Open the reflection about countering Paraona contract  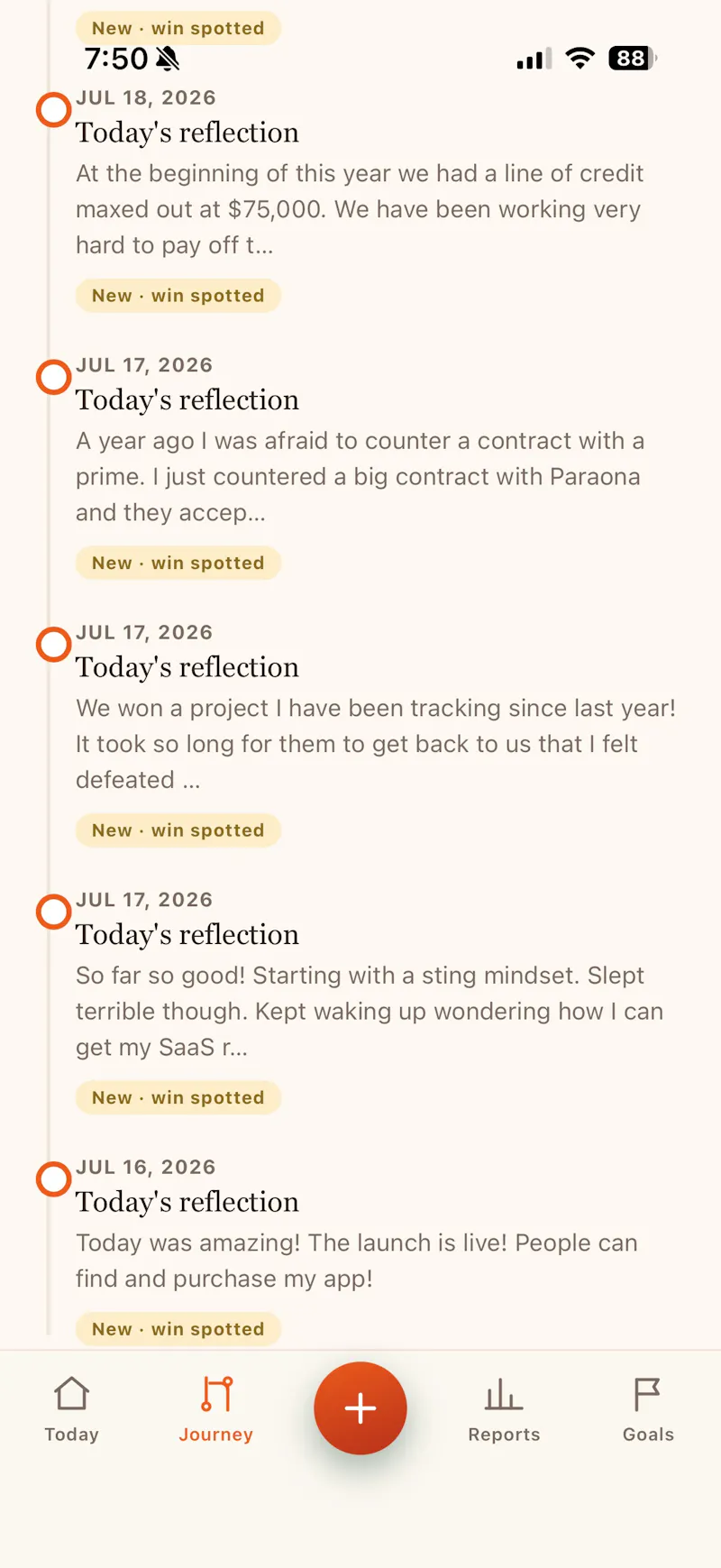click(377, 467)
